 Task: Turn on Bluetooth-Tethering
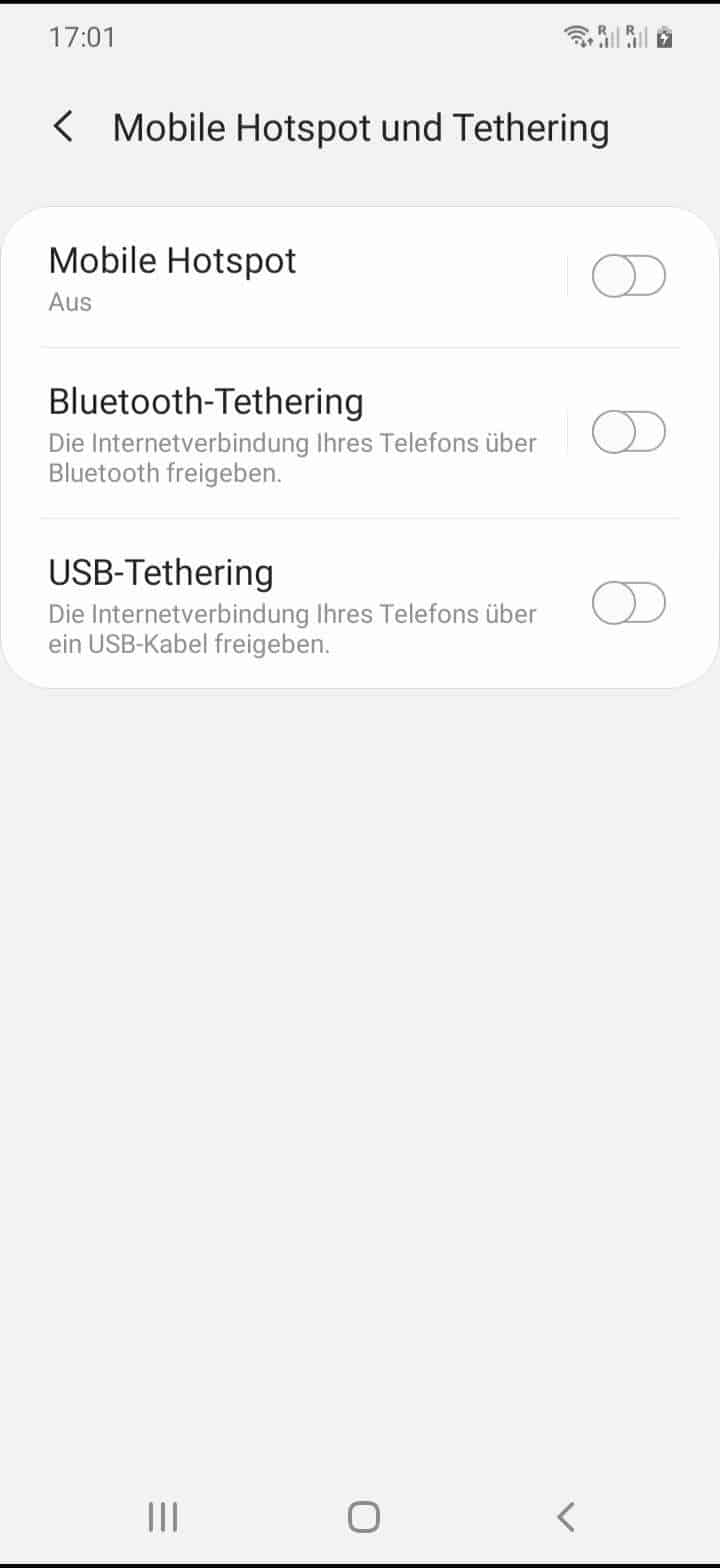[x=629, y=432]
